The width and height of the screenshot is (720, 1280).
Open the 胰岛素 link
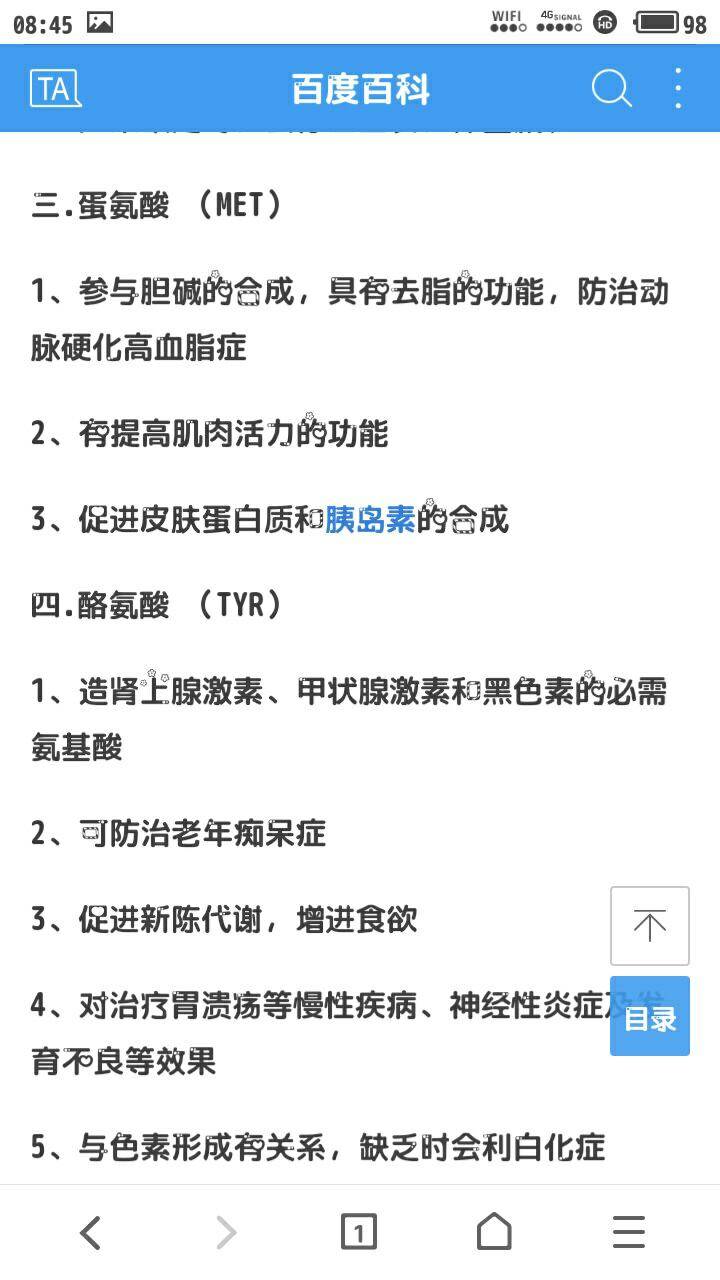tap(370, 519)
